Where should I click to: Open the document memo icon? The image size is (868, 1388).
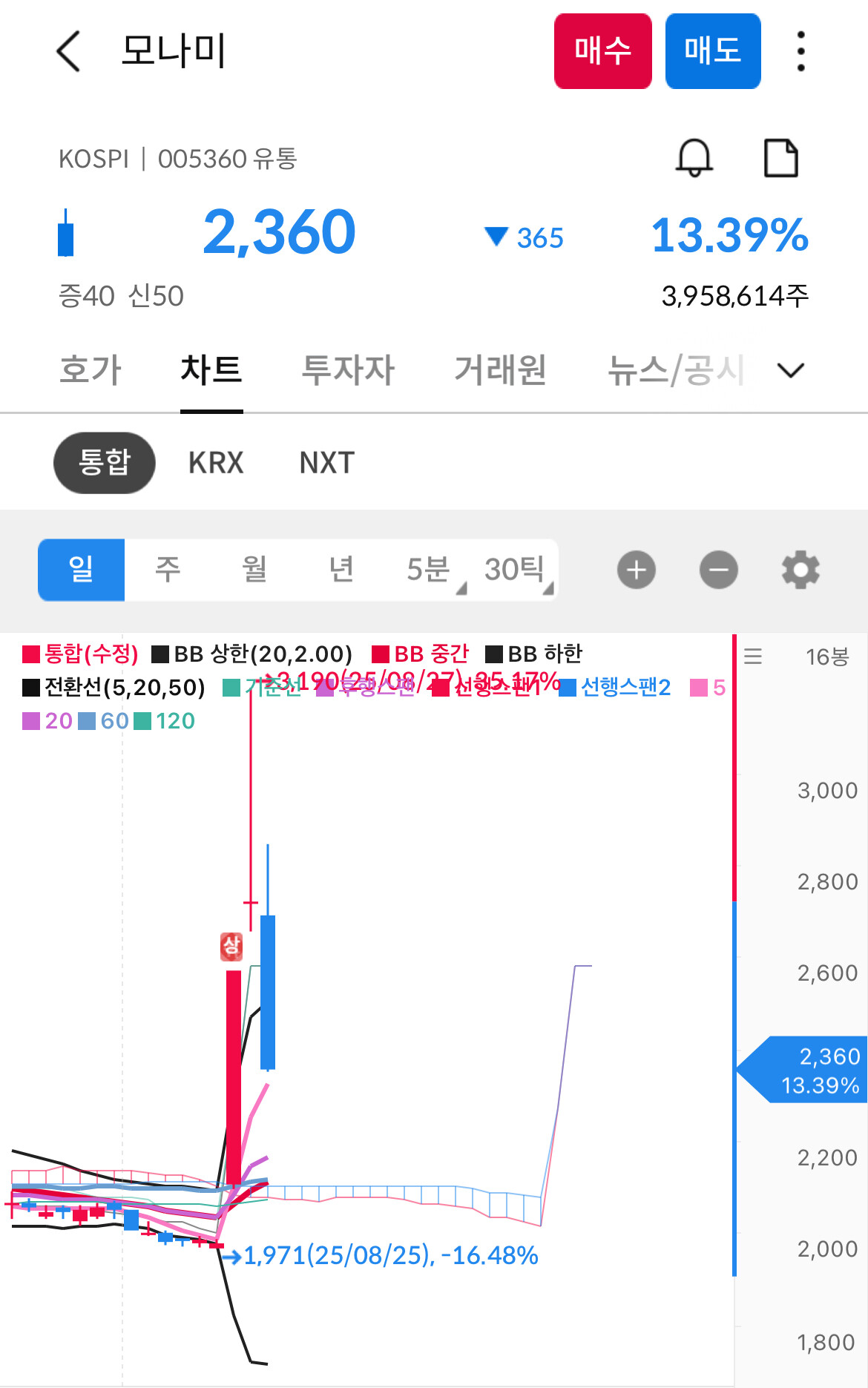tap(780, 158)
